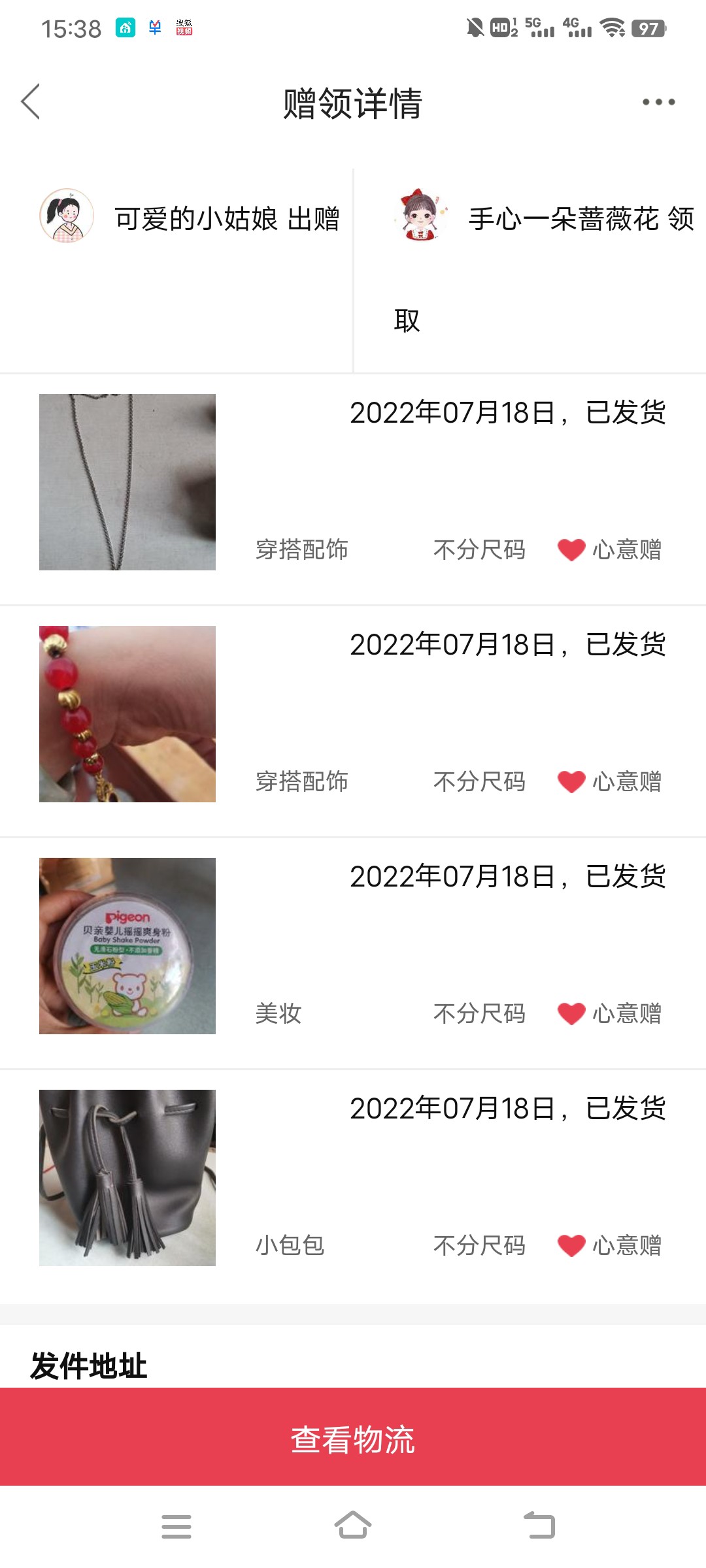This screenshot has height=1568, width=706.
Task: Open the Pigeon baby powder item
Action: coord(127,946)
